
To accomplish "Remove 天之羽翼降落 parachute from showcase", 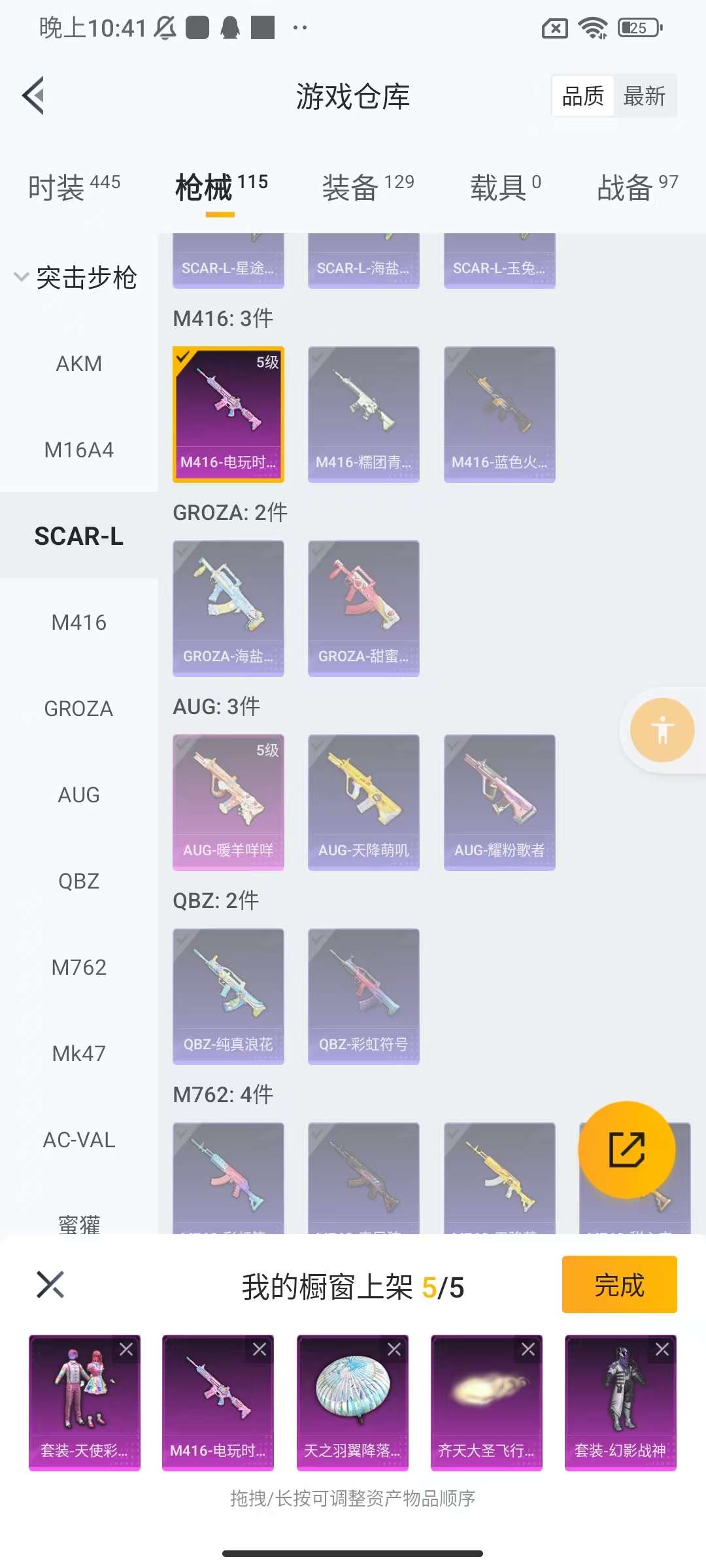I will coord(394,1349).
